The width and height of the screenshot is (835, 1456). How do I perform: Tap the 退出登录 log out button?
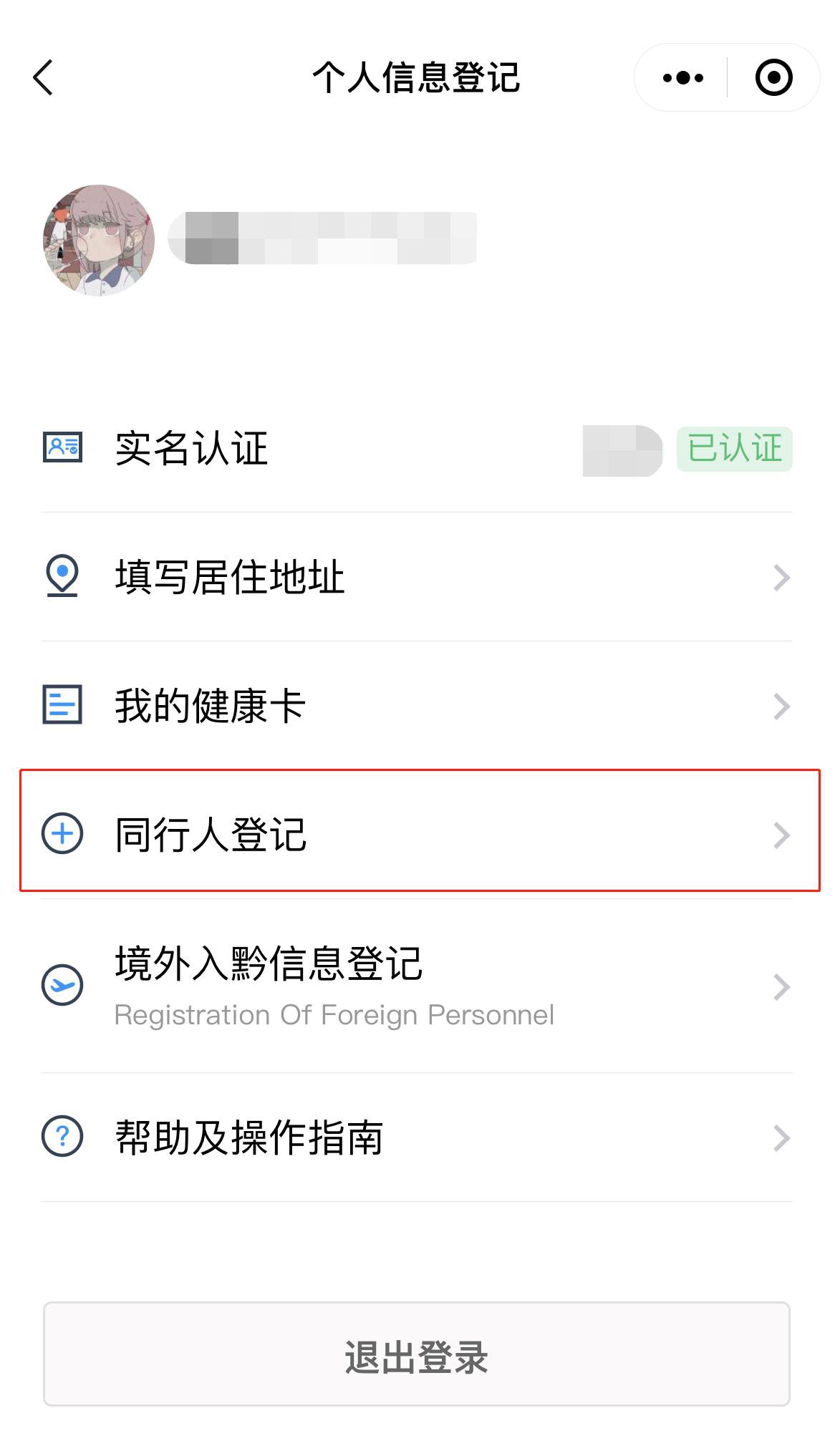(416, 1354)
